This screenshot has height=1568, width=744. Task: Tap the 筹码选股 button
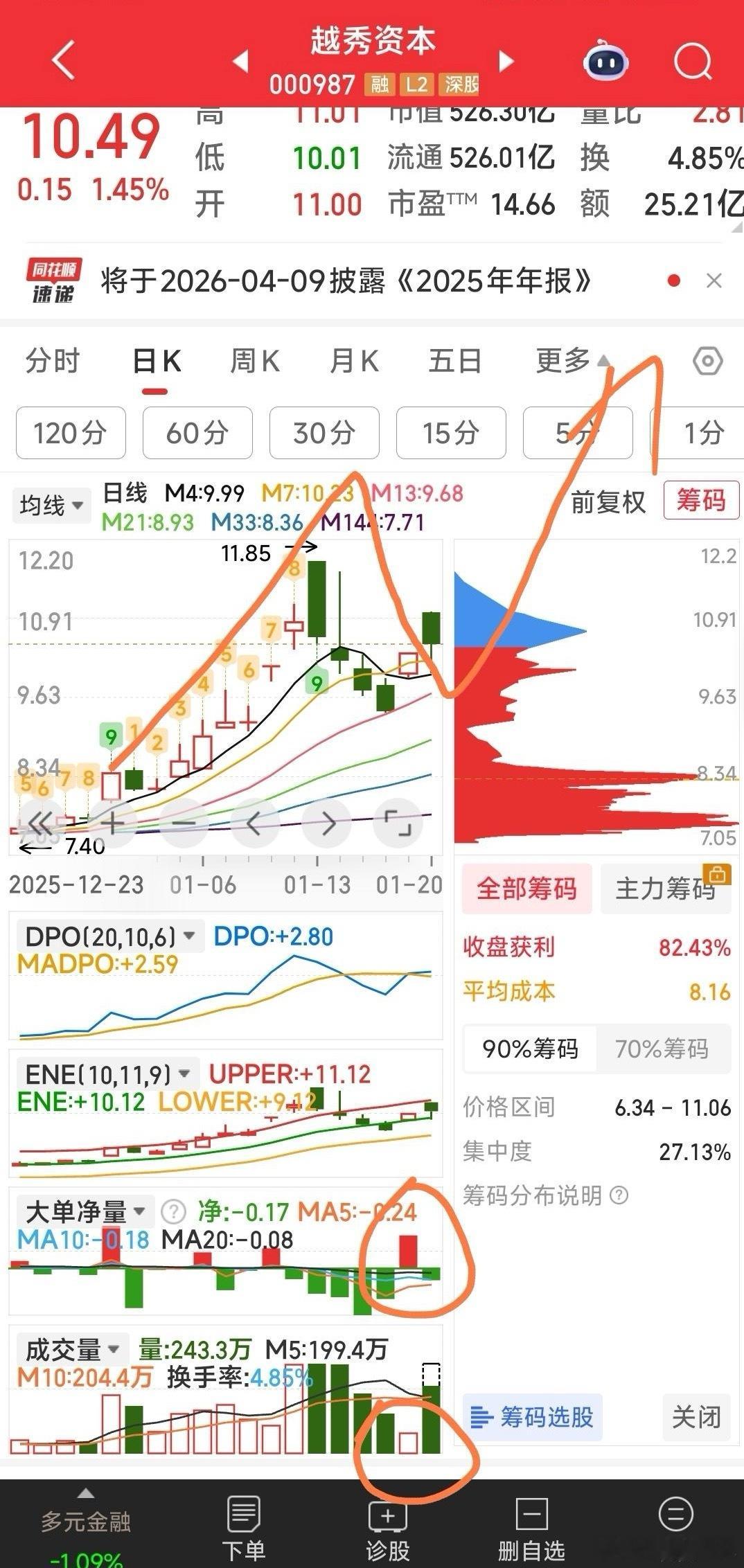pos(532,1418)
